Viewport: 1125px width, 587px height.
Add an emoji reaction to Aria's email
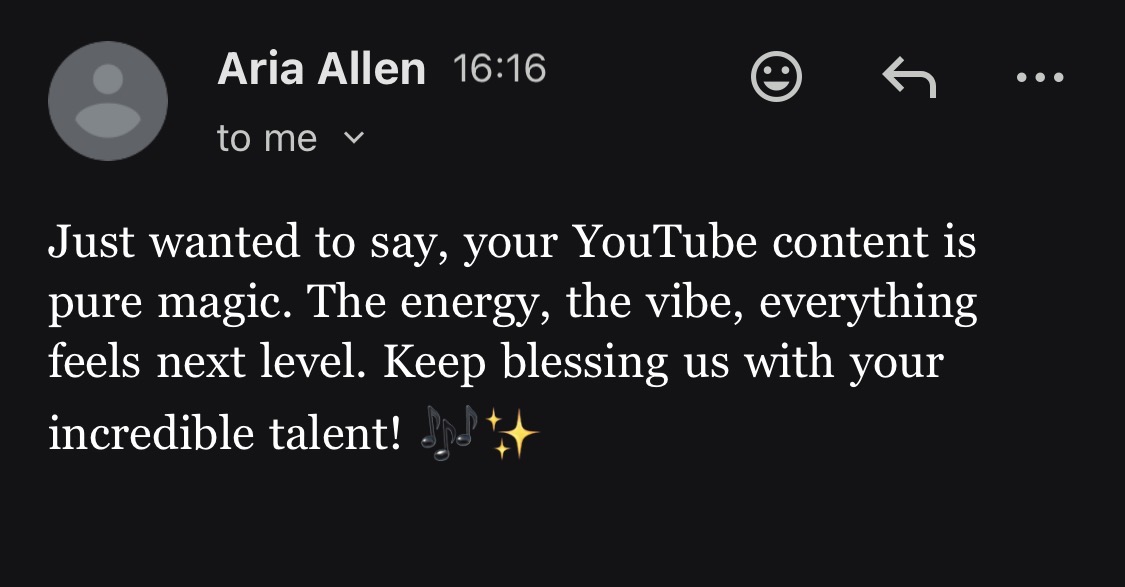pyautogui.click(x=776, y=77)
